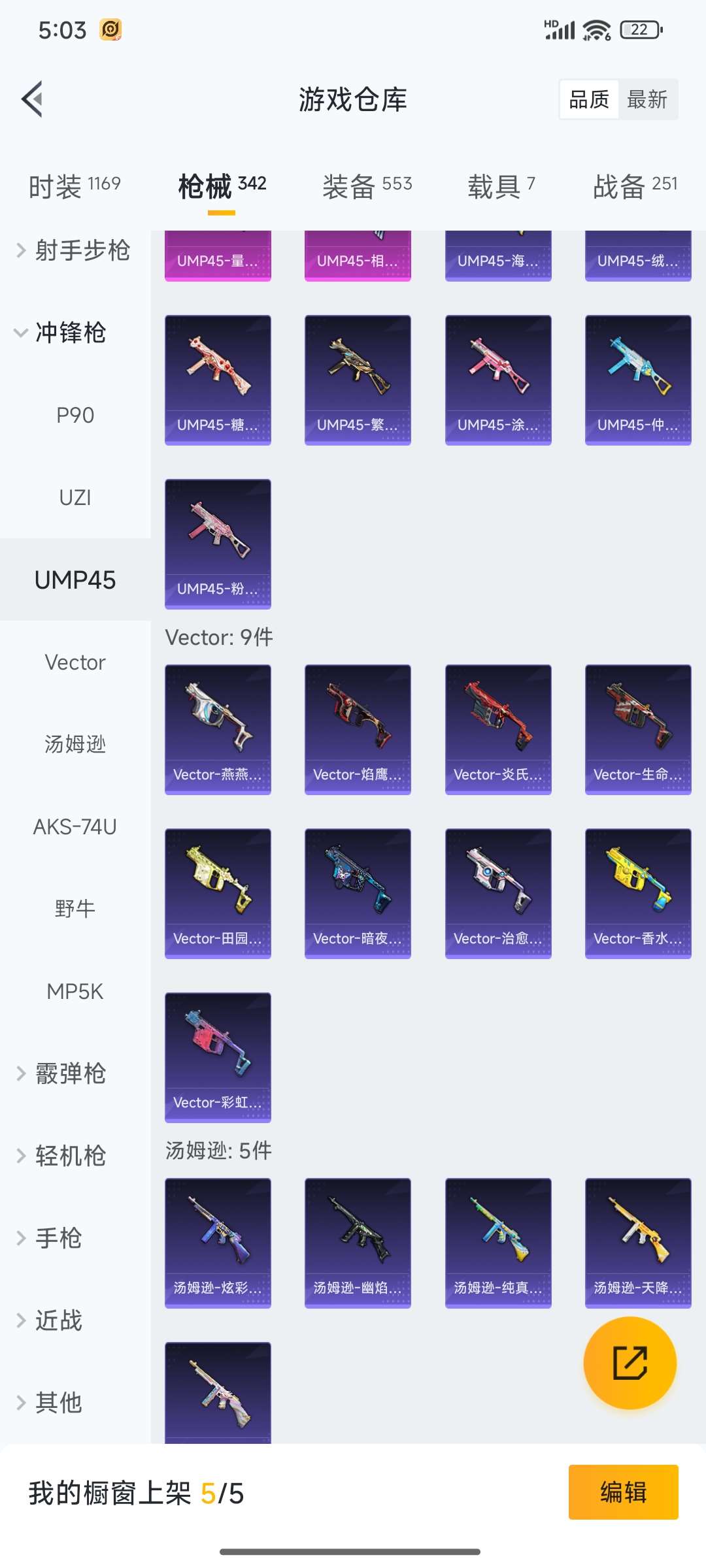Collapse the 冲锋枪 category
This screenshot has height=1568, width=706.
(60, 333)
